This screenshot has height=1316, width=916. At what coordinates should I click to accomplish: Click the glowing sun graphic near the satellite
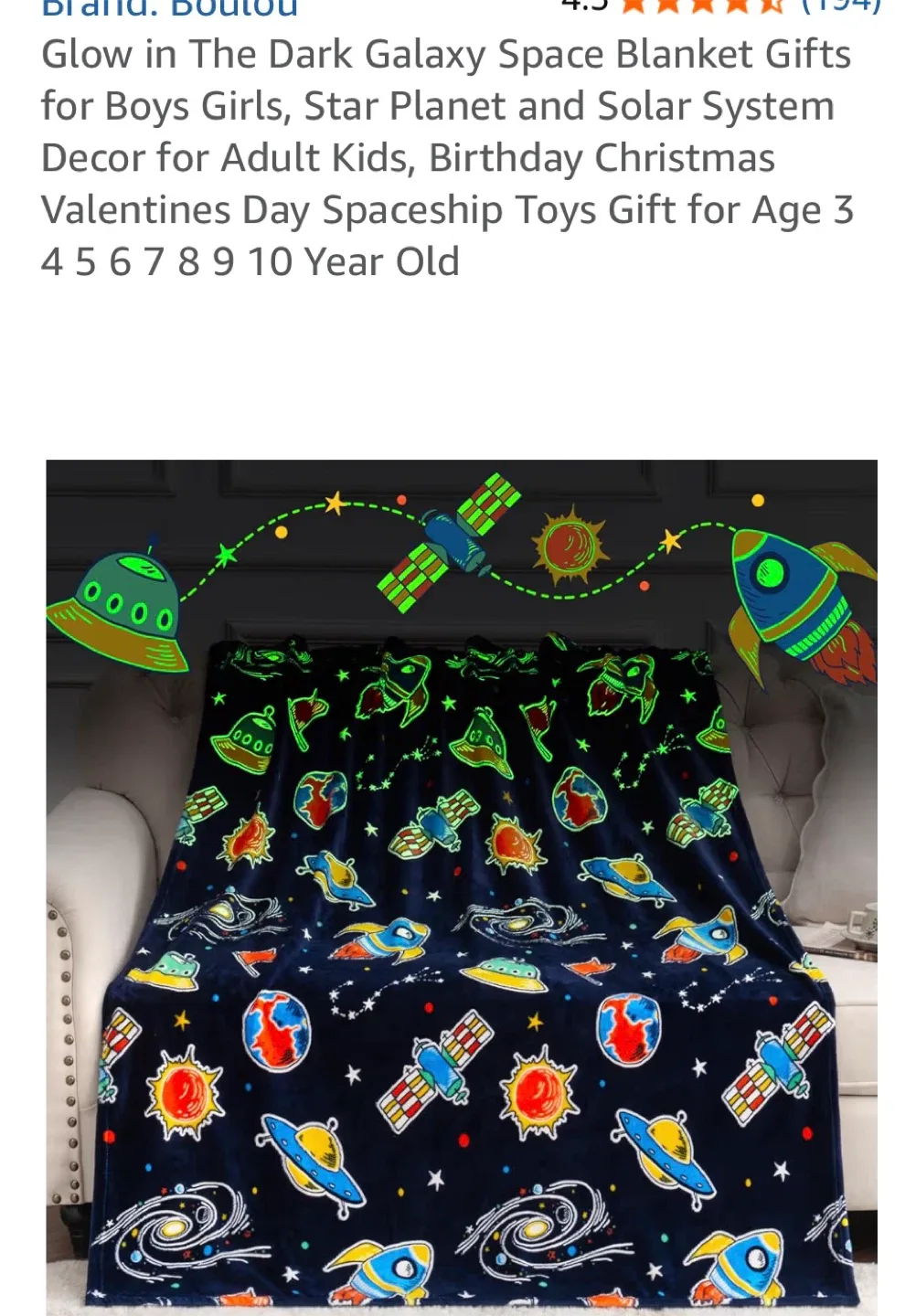coord(569,548)
